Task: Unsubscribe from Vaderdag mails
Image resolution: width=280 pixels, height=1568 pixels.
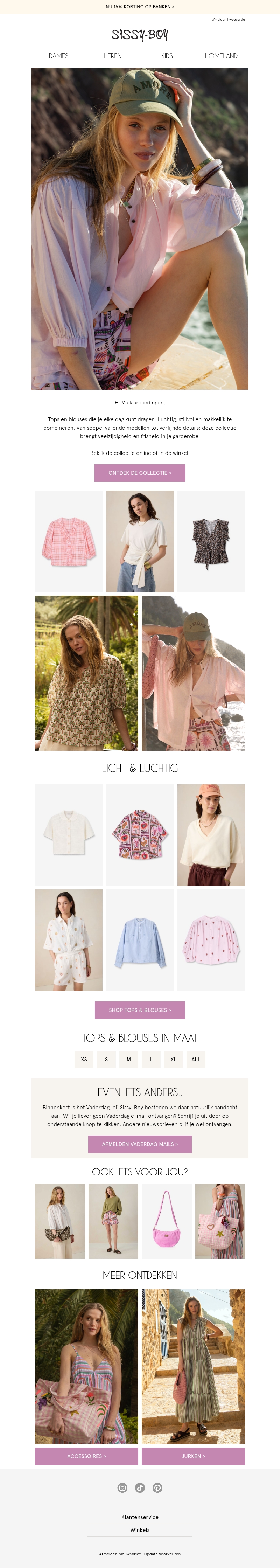Action: pos(140,1144)
